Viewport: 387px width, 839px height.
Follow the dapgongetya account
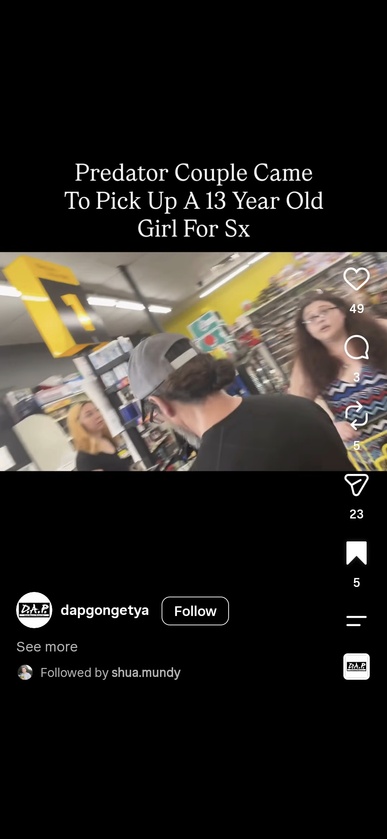[195, 611]
